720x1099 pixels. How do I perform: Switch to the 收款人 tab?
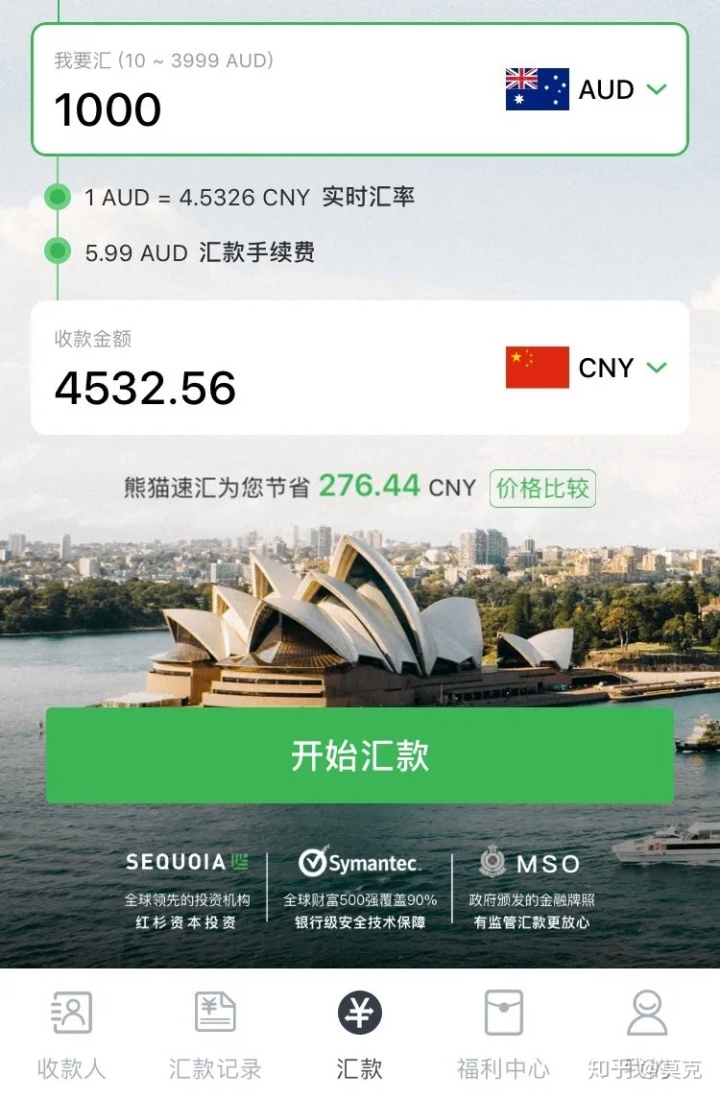(71, 1033)
